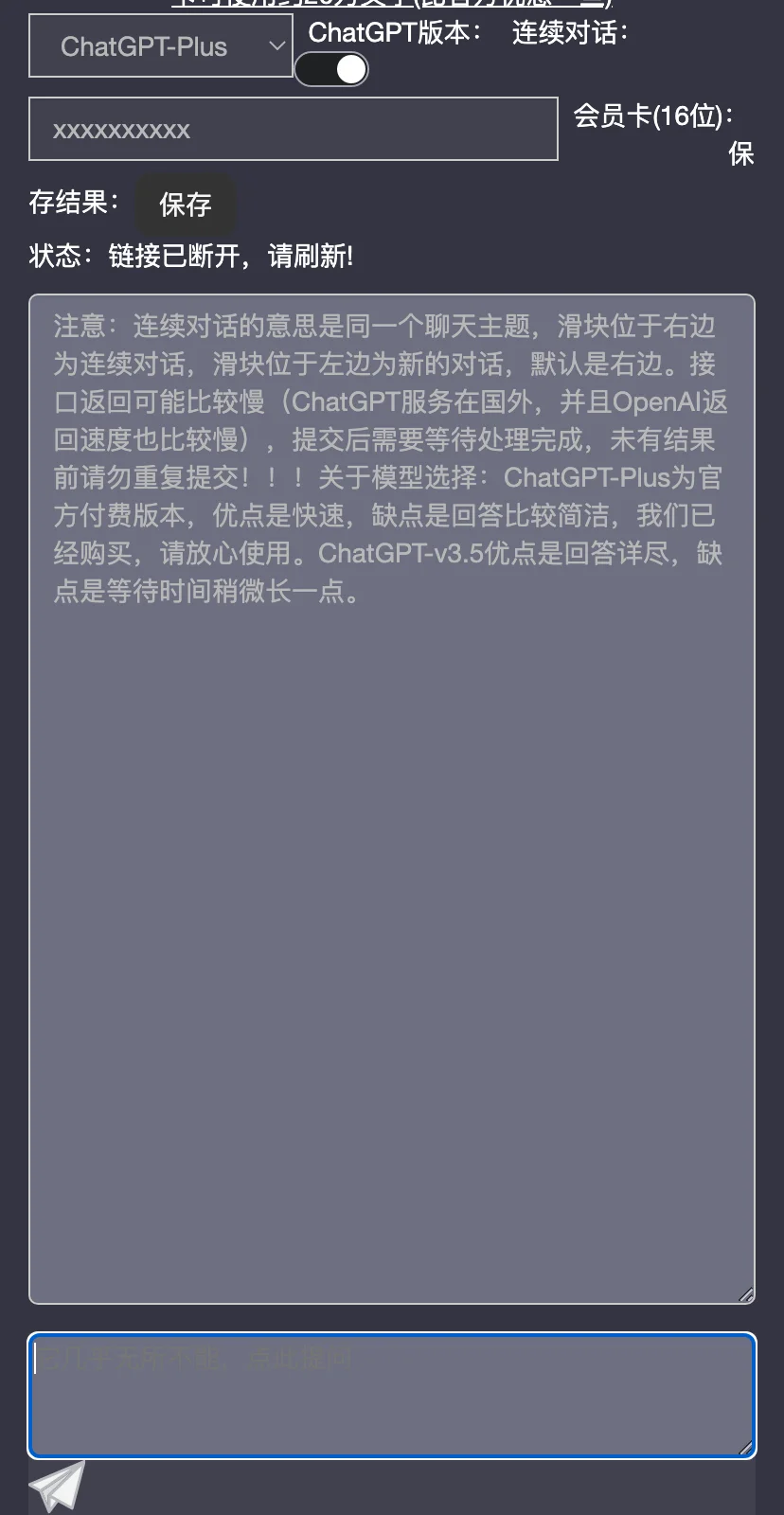Open the ChatGPT-Plus version dropdown
This screenshot has width=784, height=1515.
[161, 45]
